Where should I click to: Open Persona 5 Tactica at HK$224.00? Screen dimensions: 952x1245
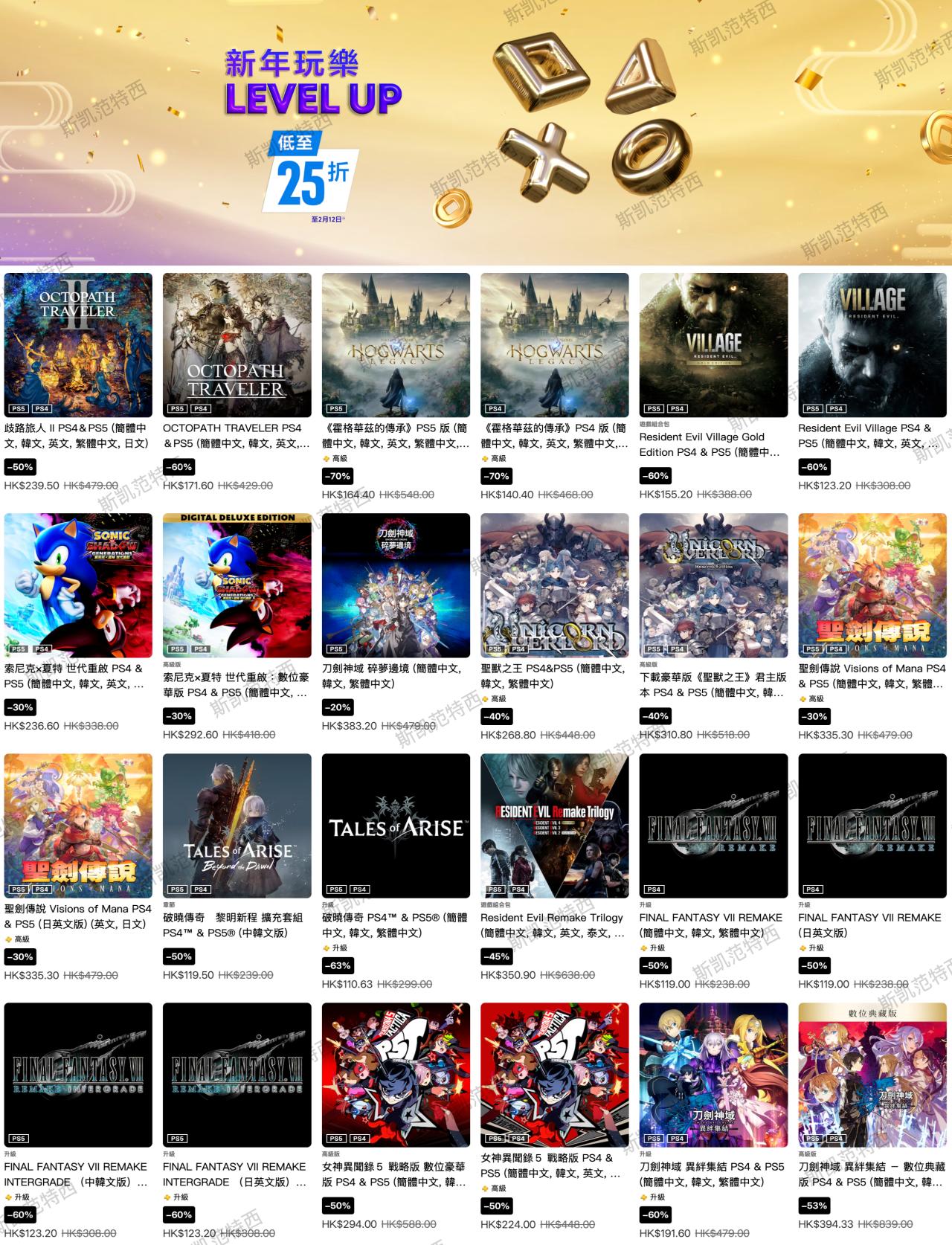(x=555, y=1075)
